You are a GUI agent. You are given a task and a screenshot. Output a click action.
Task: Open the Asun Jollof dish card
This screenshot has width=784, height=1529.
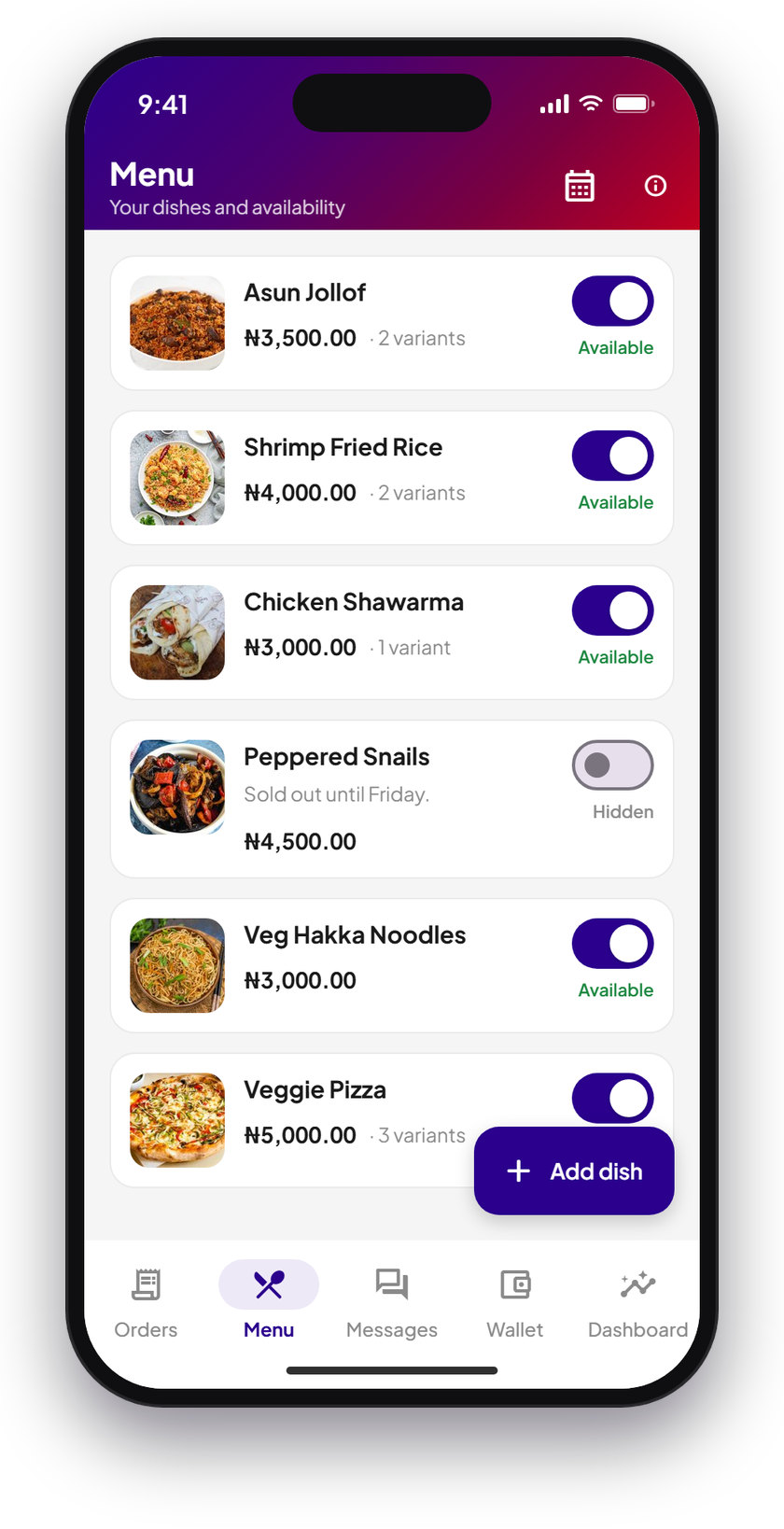pyautogui.click(x=392, y=323)
